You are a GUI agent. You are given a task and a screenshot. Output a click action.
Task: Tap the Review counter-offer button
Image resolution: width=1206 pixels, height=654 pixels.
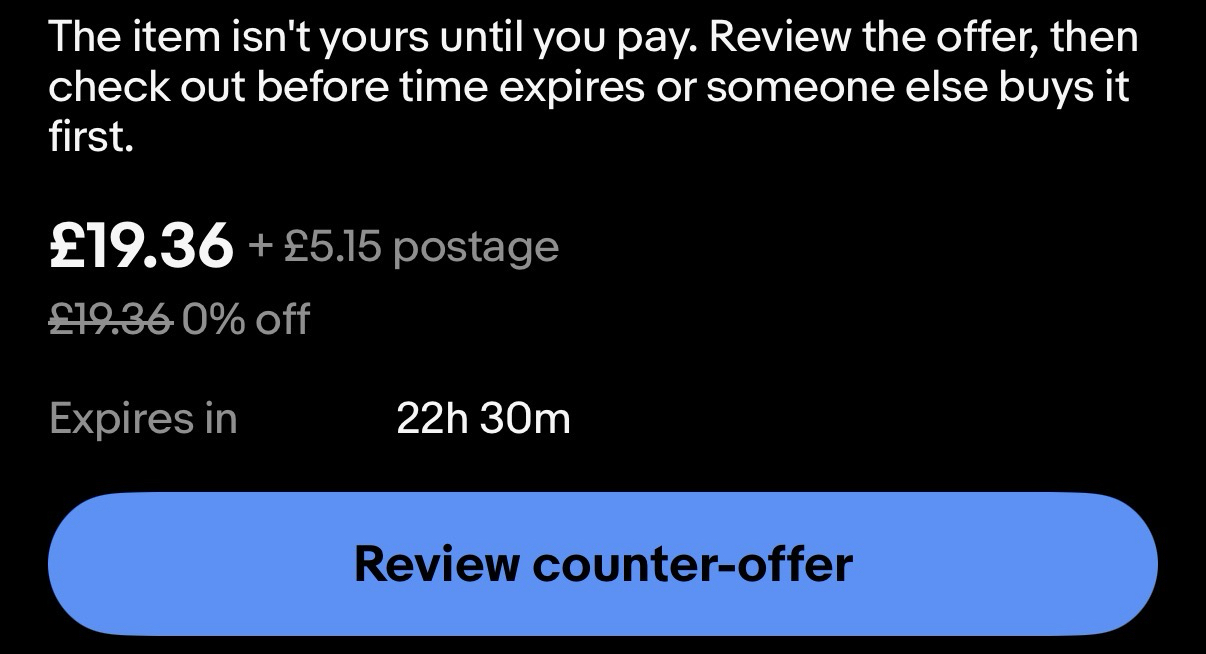pos(603,564)
